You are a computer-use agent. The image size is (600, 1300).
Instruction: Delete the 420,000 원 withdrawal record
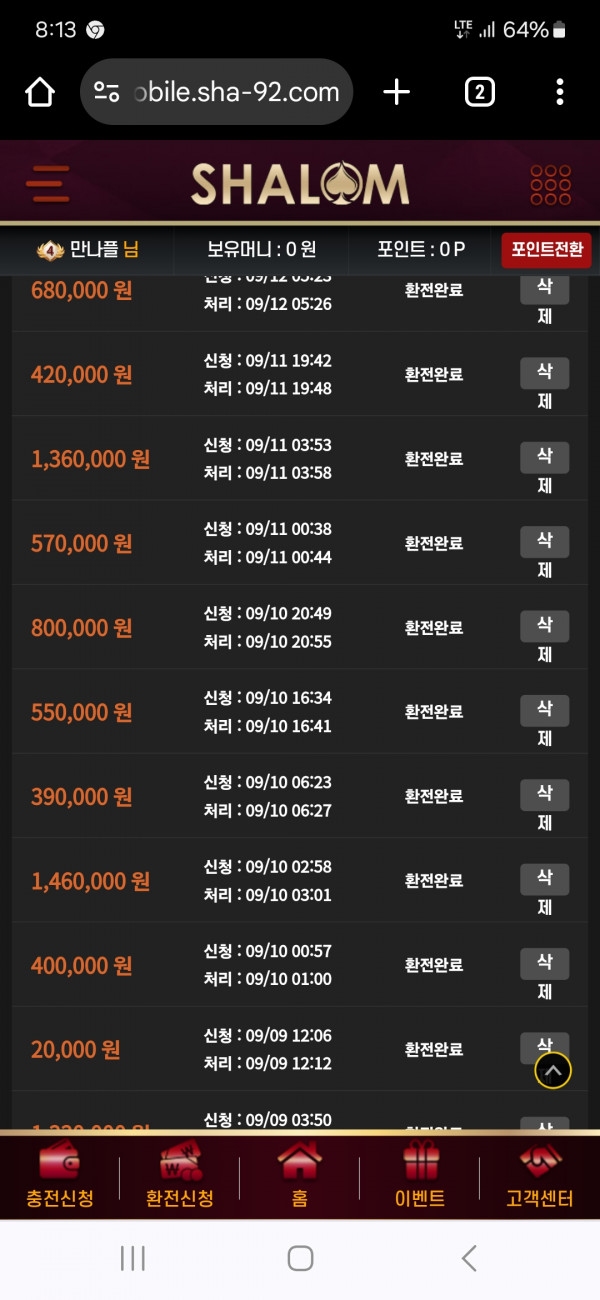click(545, 373)
